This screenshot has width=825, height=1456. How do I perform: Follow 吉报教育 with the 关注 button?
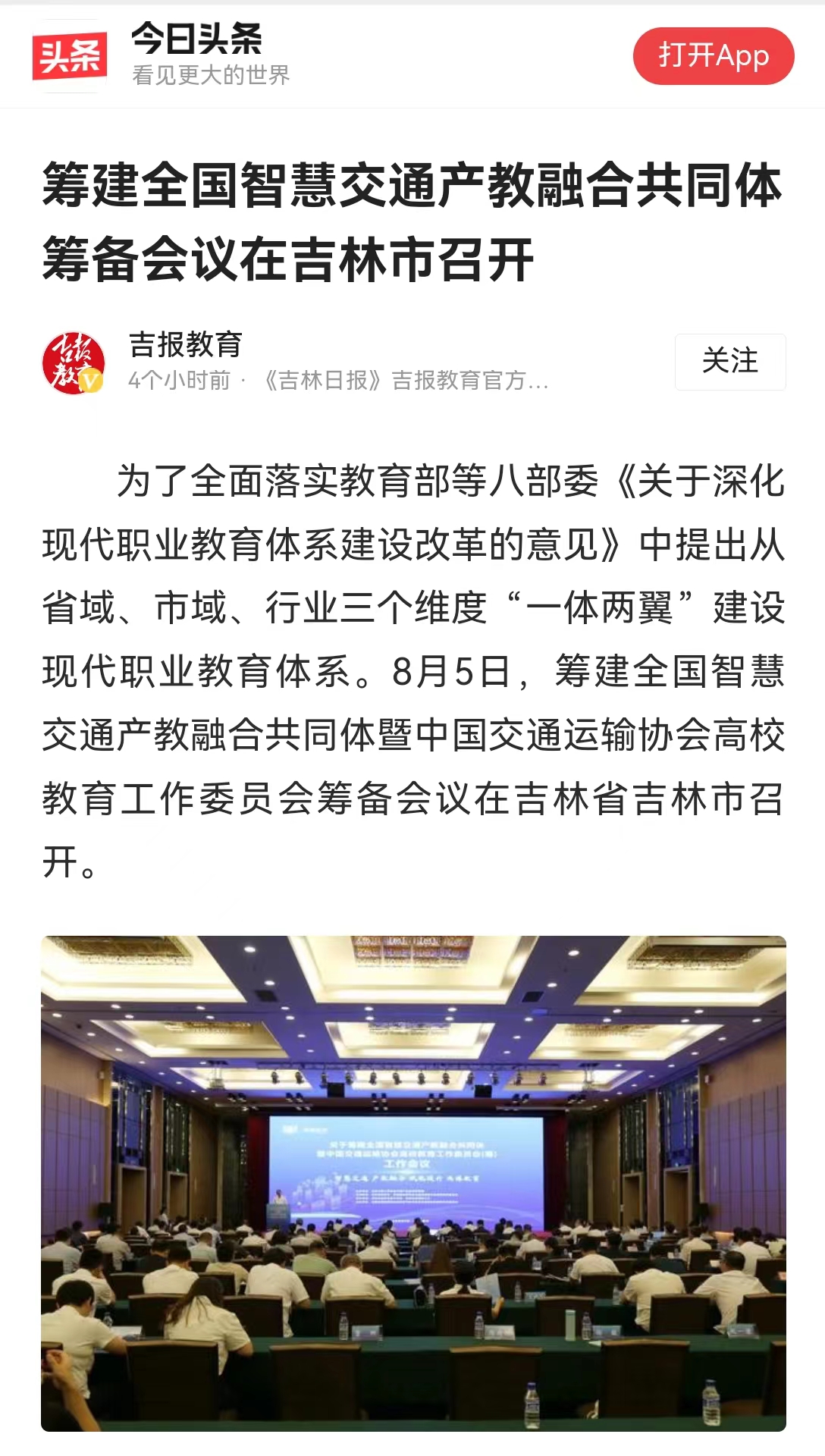[729, 362]
